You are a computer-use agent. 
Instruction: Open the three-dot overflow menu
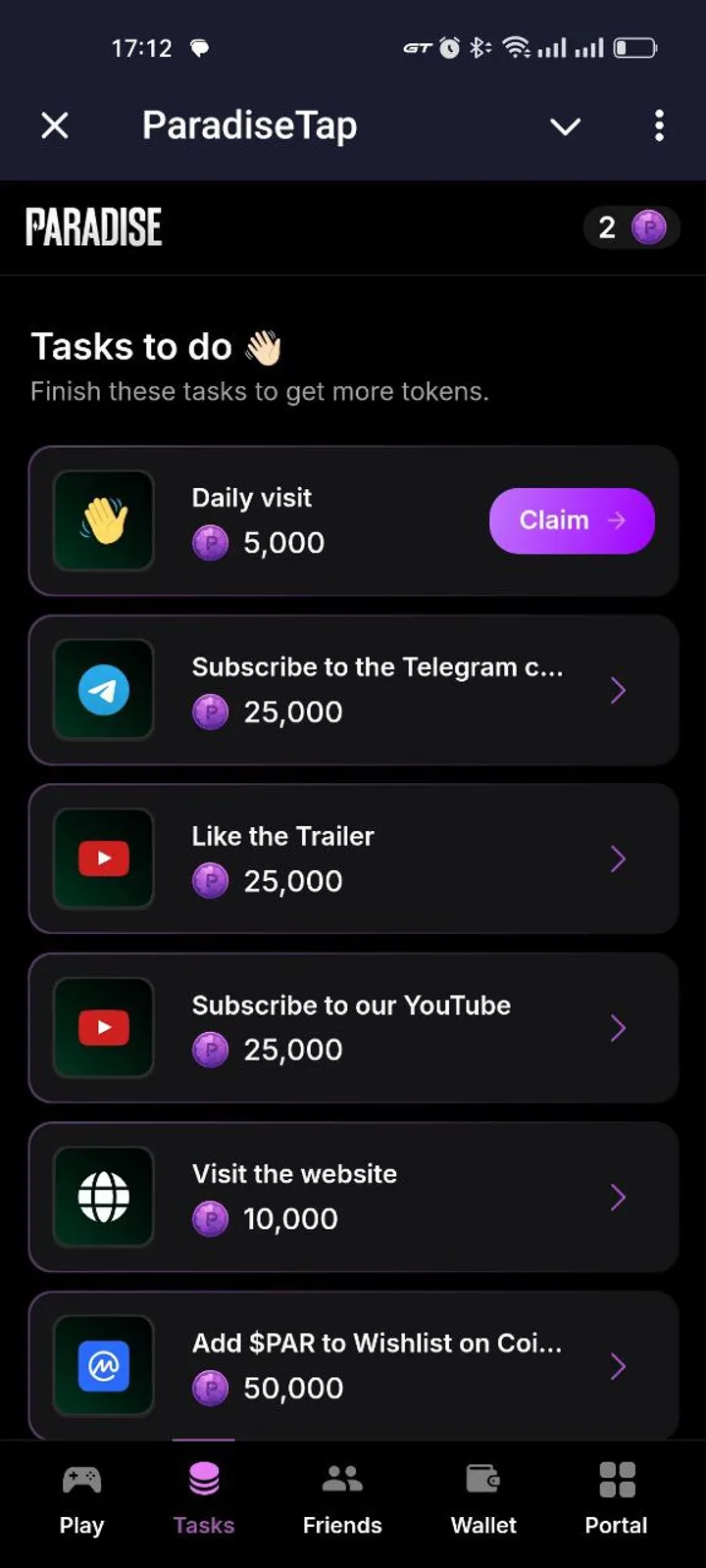click(x=659, y=125)
